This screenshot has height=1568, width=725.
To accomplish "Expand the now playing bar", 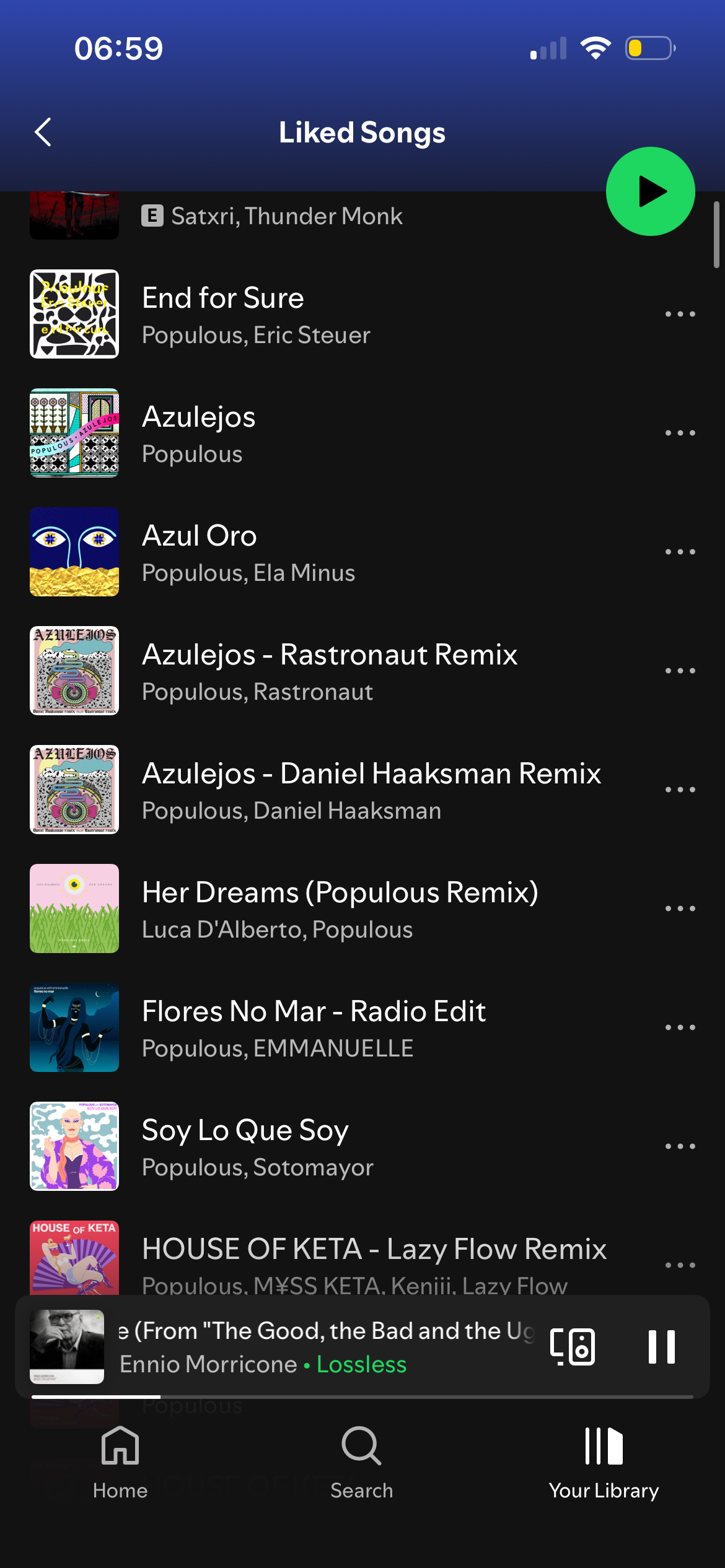I will tap(322, 1346).
